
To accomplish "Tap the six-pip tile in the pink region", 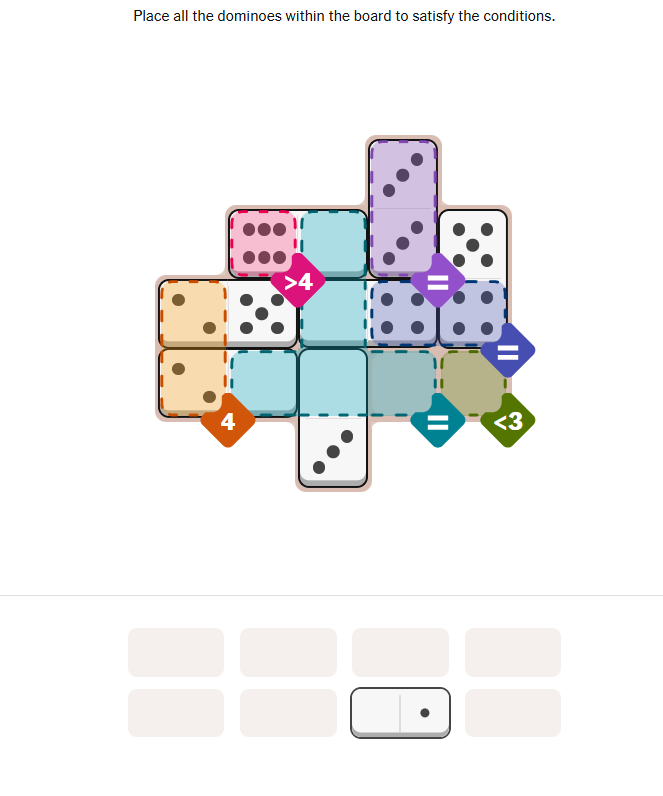I will tap(264, 243).
